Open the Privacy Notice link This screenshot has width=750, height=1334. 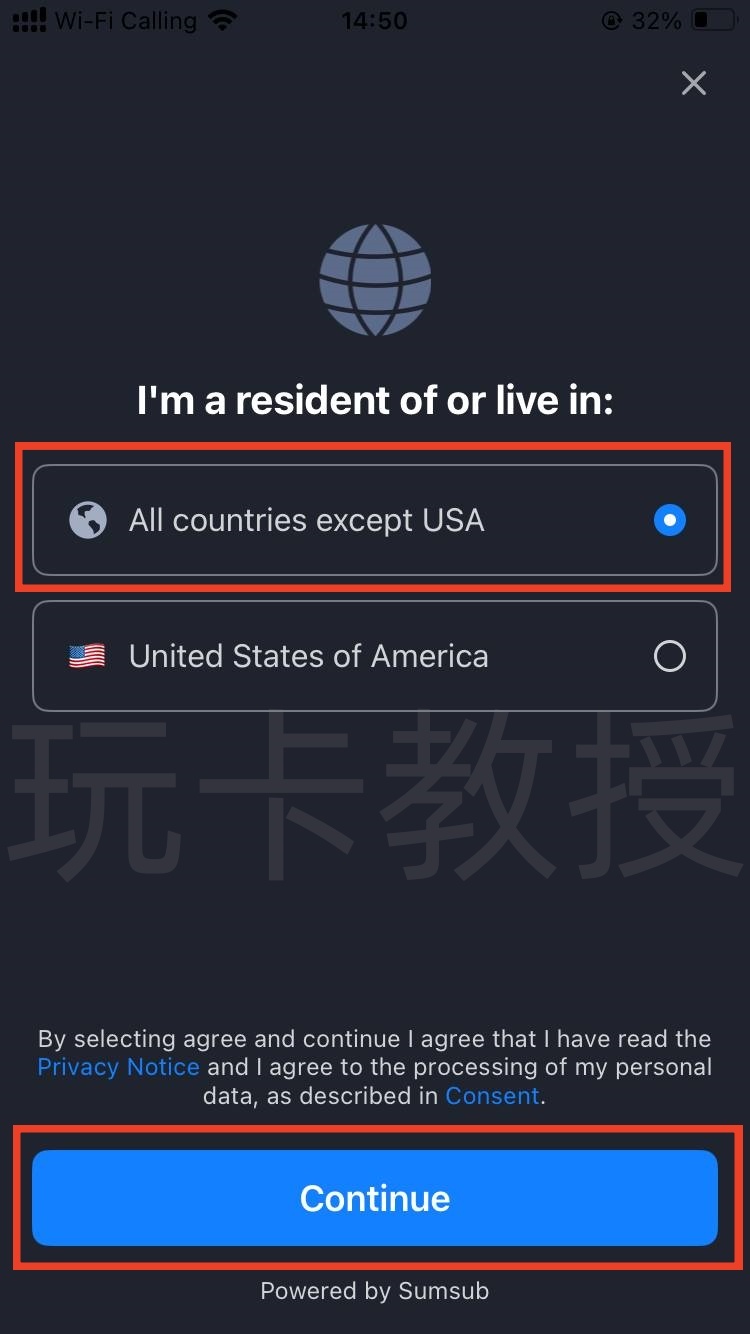pos(118,1067)
